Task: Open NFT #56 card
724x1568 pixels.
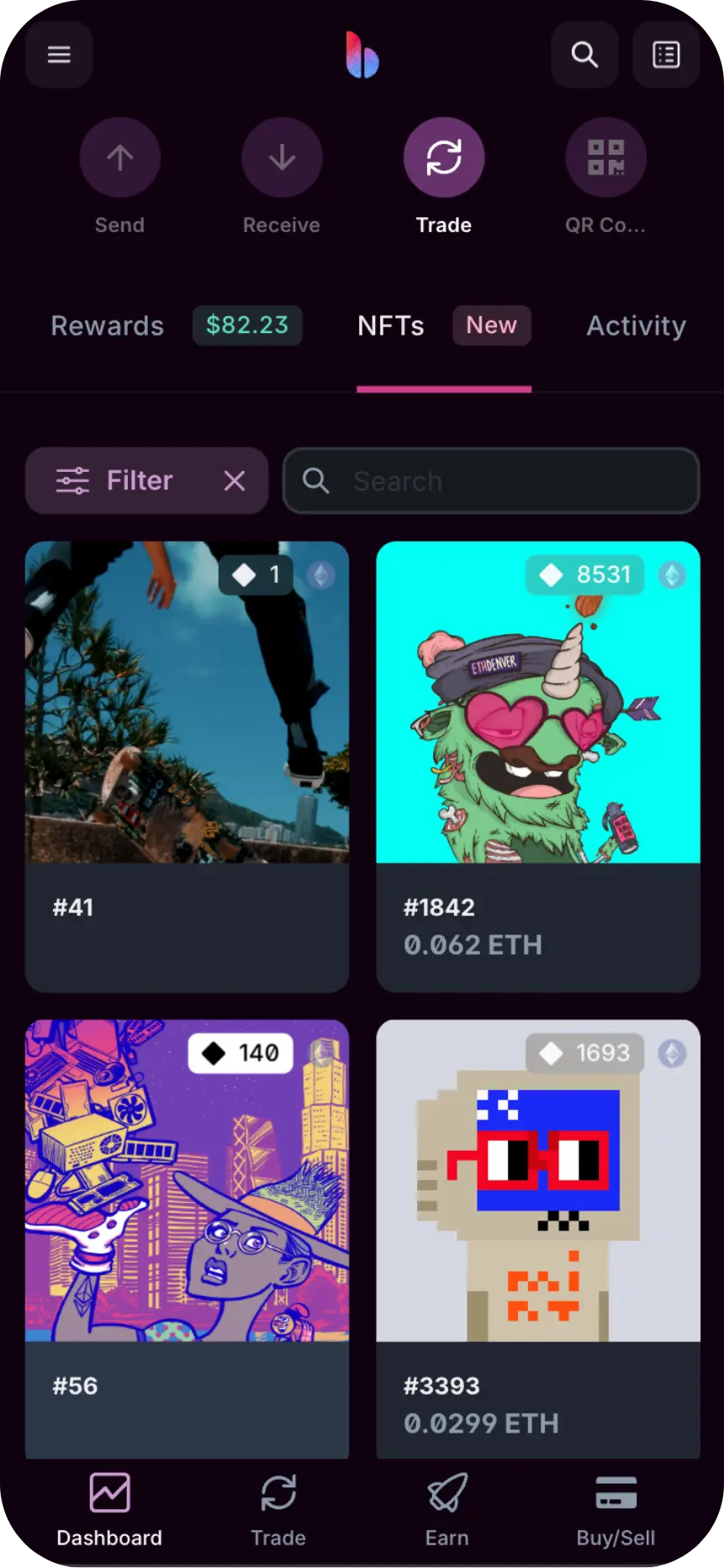Action: pos(187,1237)
